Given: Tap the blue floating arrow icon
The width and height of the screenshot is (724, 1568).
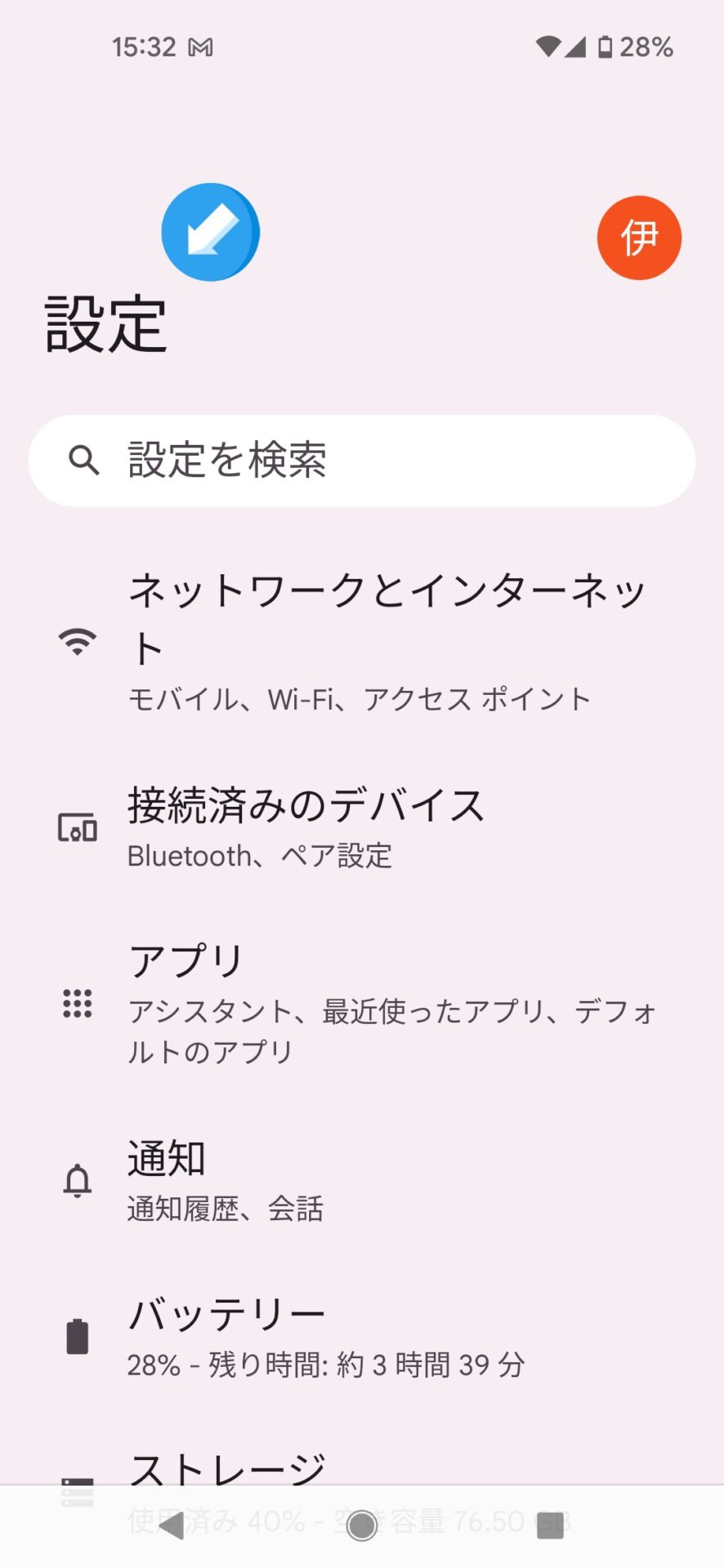Looking at the screenshot, I should pos(211,232).
